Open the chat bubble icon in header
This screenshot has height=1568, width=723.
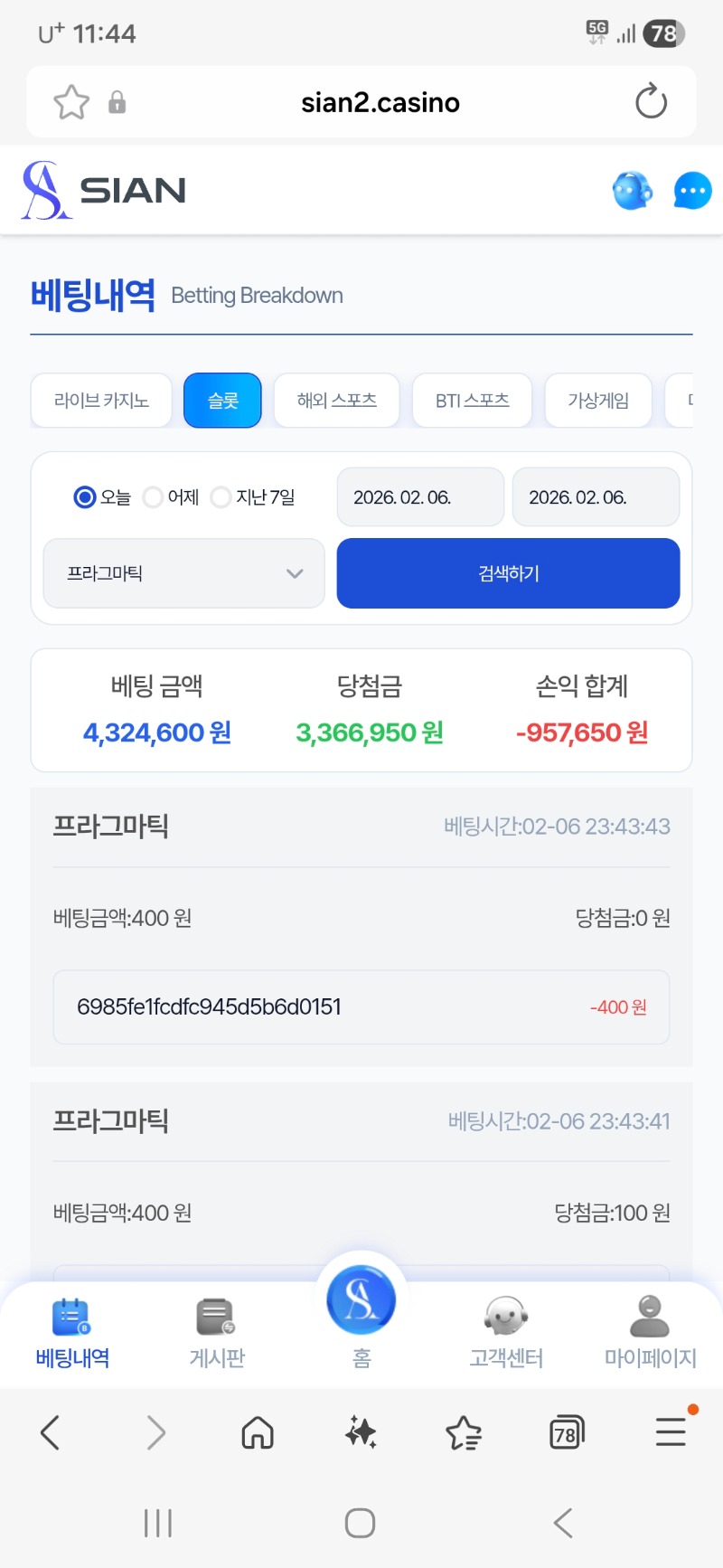(x=692, y=191)
